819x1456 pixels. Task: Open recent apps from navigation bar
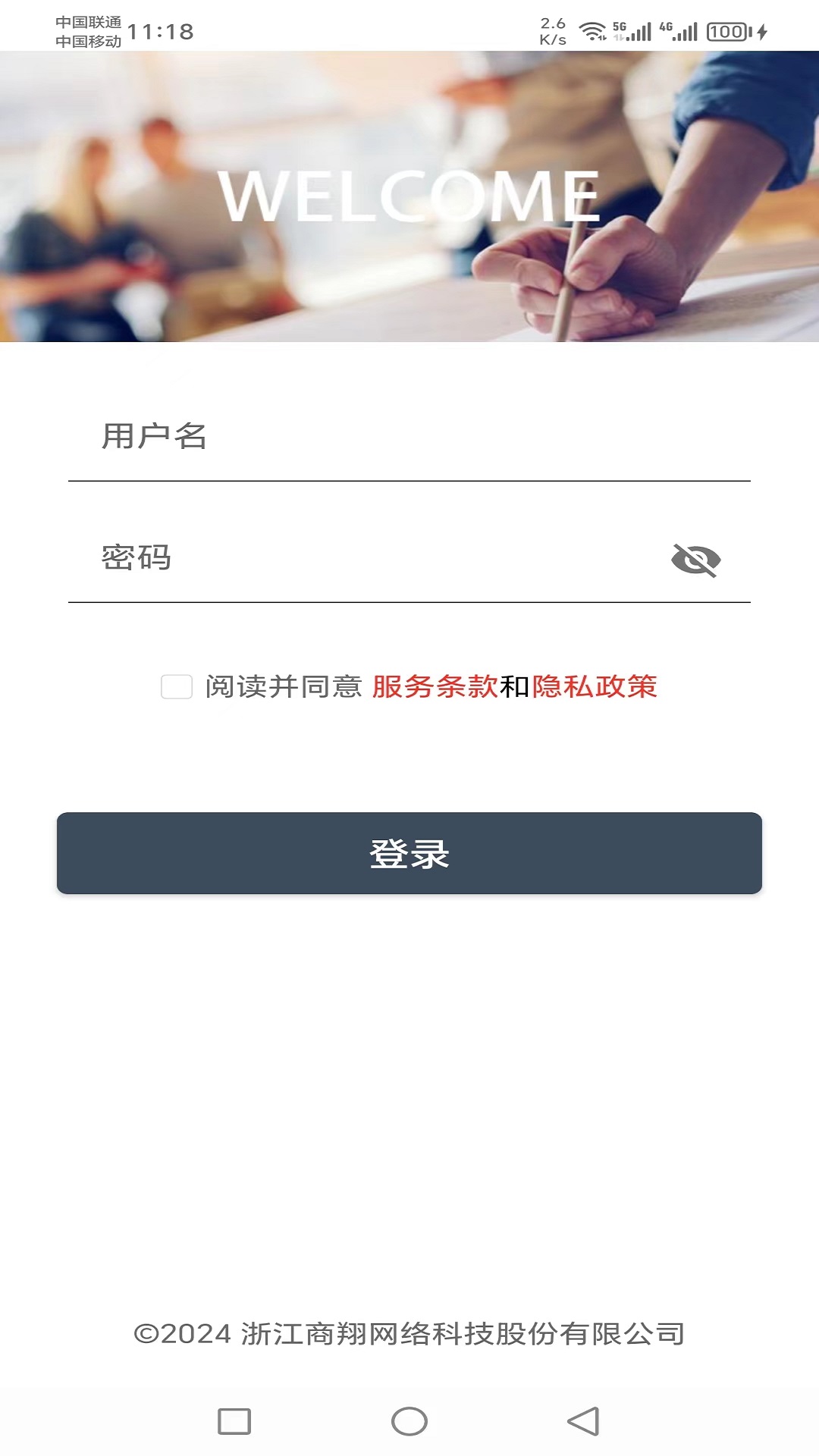234,1421
